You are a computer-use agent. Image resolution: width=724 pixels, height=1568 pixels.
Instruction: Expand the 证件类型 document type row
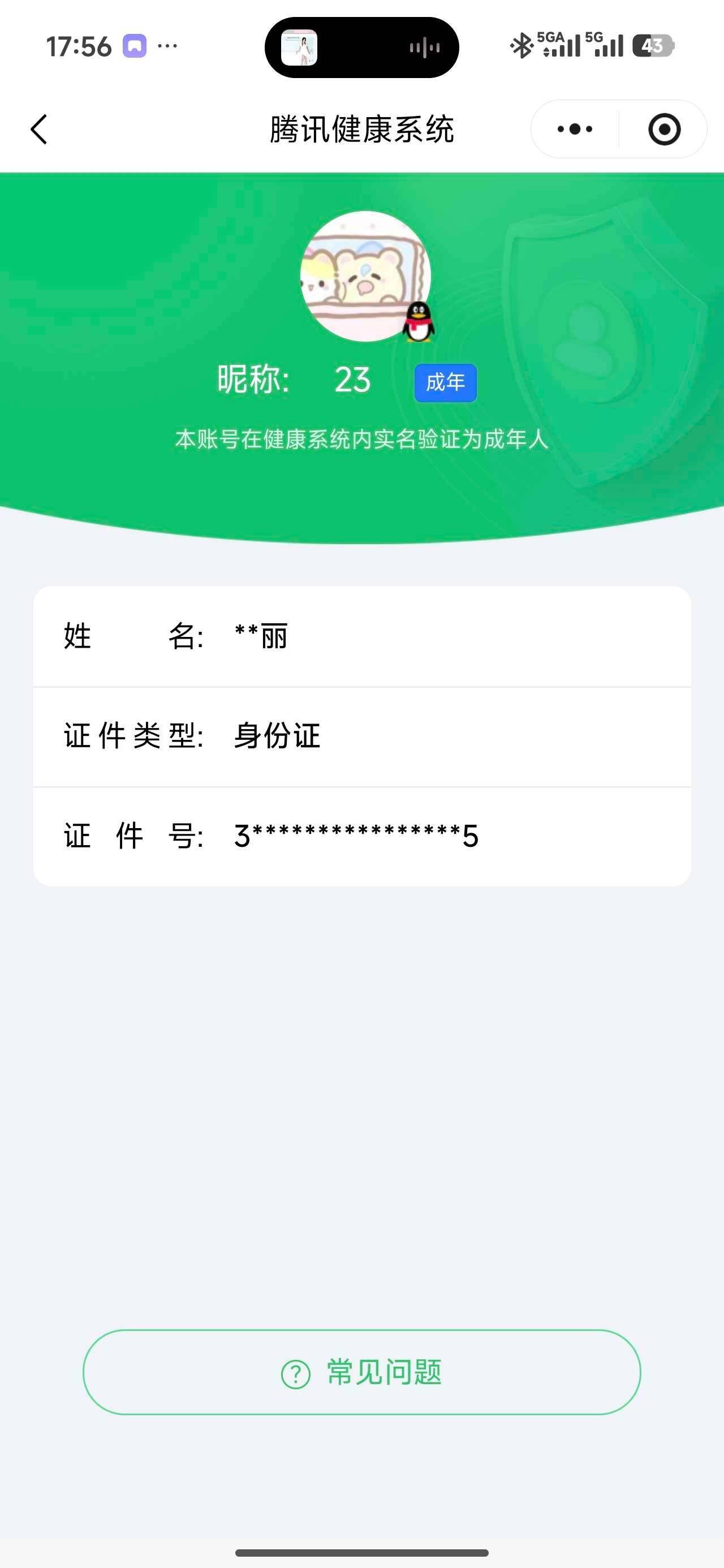click(361, 736)
